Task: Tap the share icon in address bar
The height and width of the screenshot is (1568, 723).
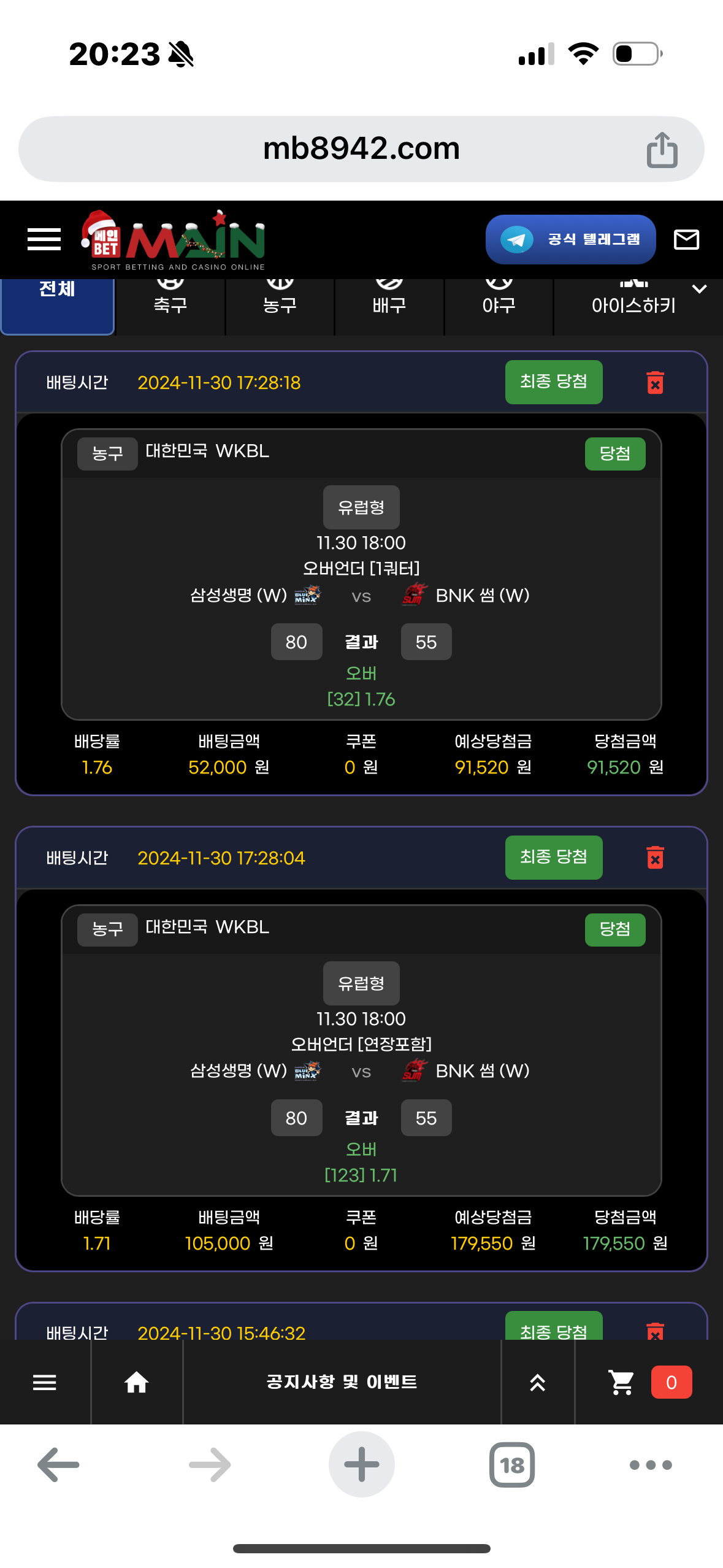Action: [662, 149]
